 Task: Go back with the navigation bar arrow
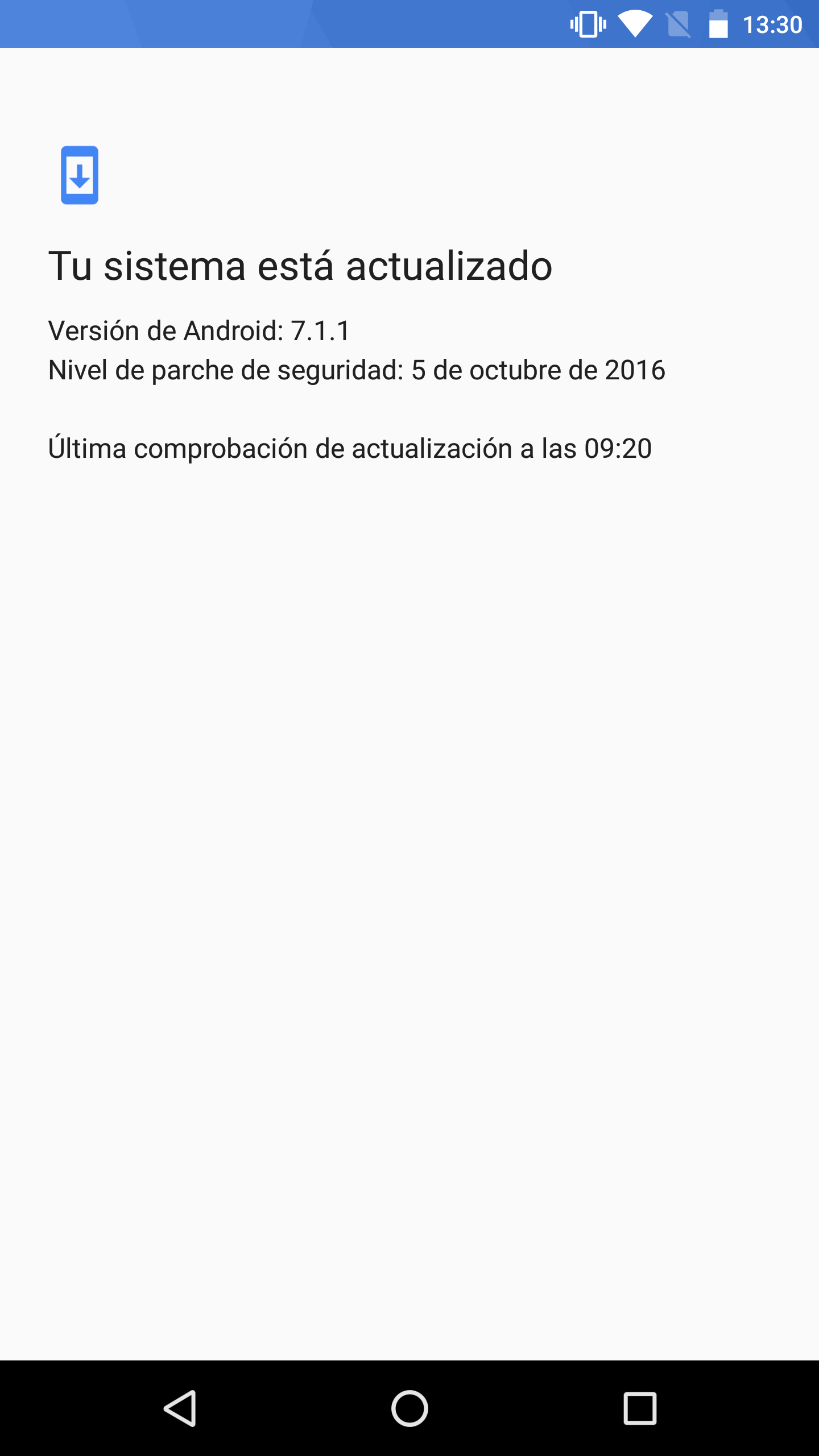180,1408
